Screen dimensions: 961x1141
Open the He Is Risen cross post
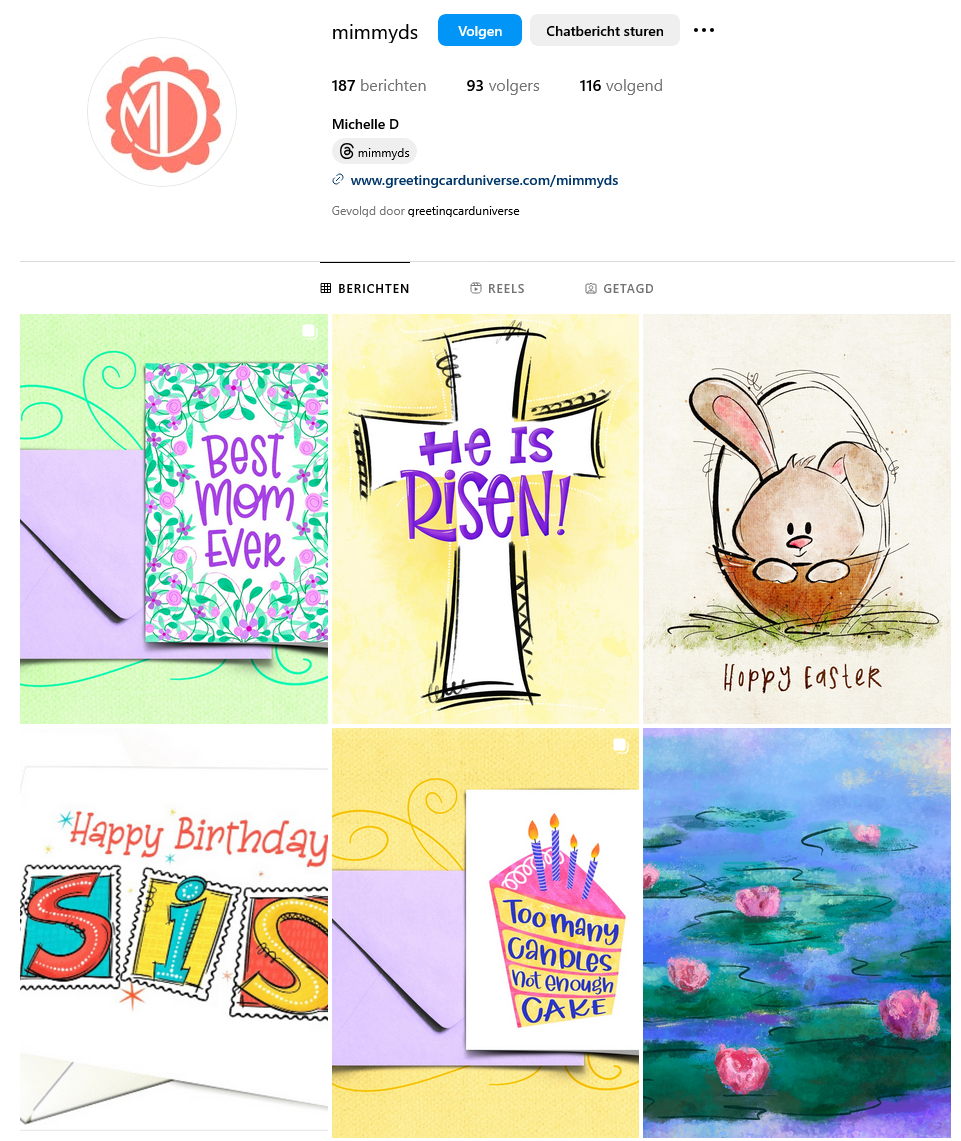click(x=485, y=518)
